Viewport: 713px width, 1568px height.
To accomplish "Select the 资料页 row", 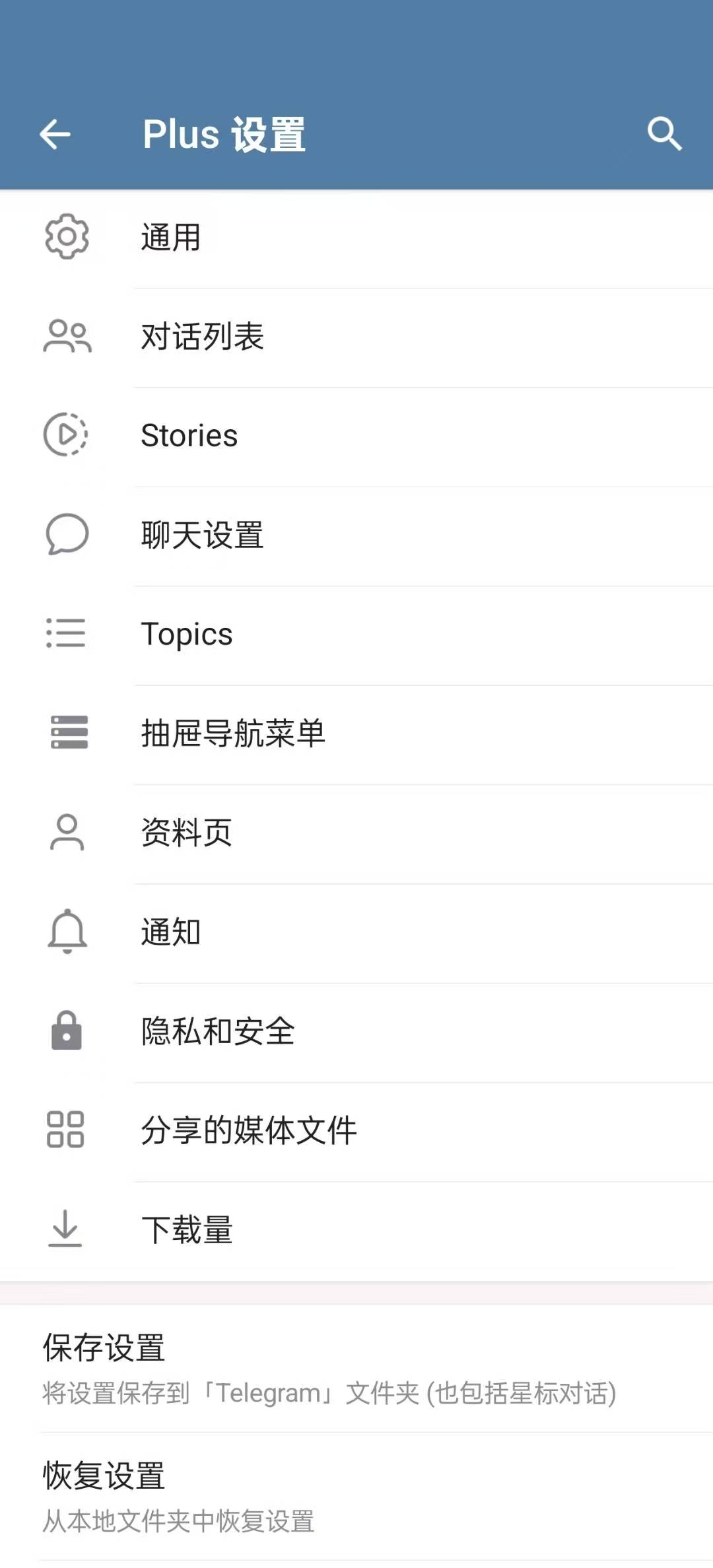I will click(356, 833).
